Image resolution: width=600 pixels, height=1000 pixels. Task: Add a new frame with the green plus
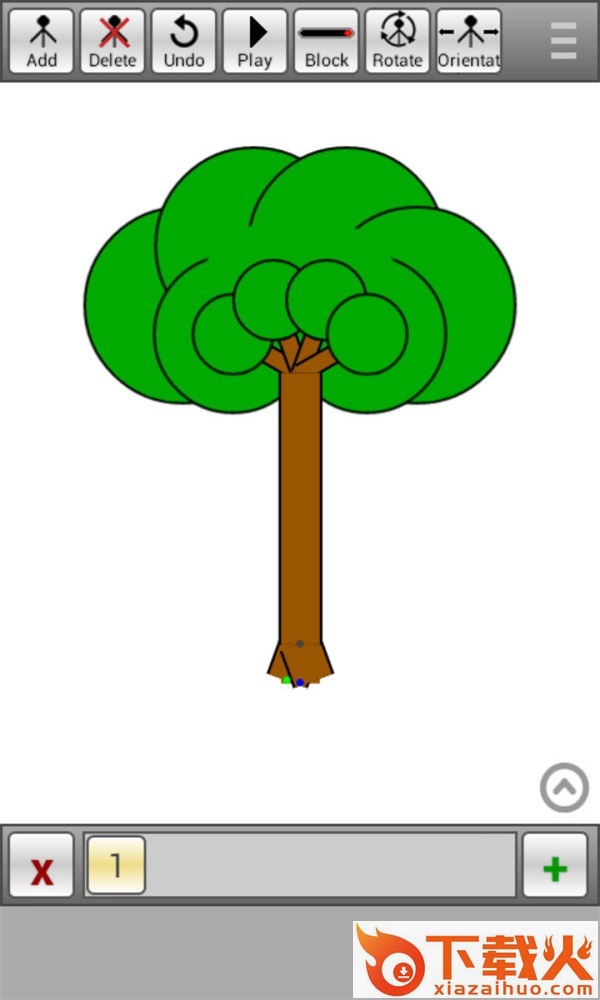coord(555,866)
